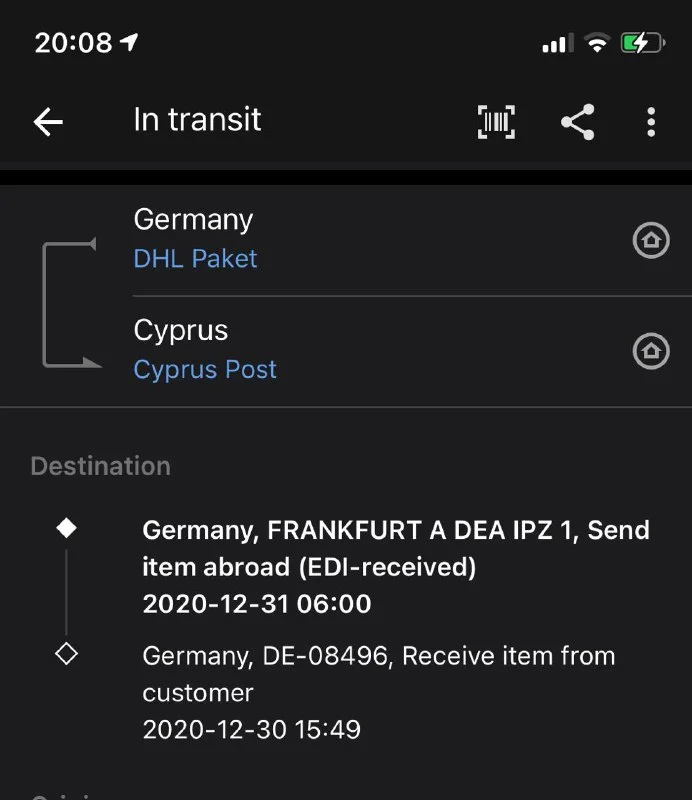Open the DHL Paket carrier link
Screen dimensions: 692x800
pyautogui.click(x=195, y=259)
